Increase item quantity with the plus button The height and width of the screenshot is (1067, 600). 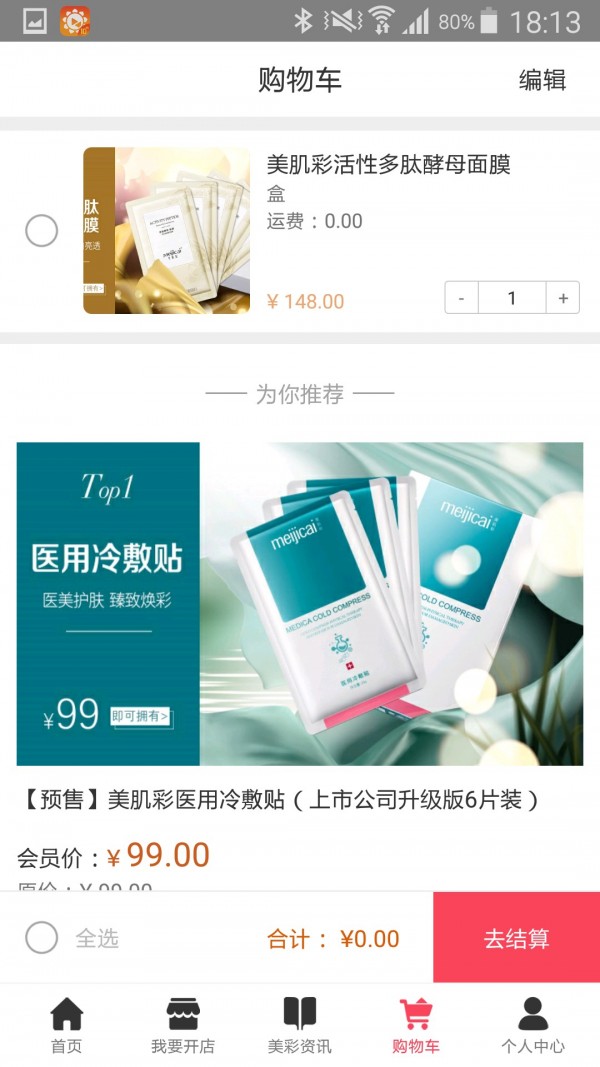563,298
